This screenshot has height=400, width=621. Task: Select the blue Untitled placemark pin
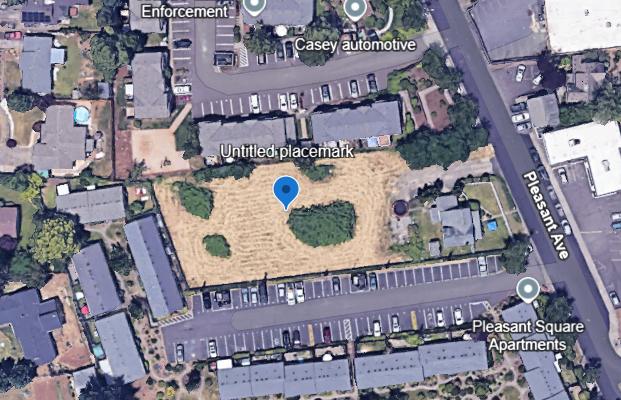286,189
